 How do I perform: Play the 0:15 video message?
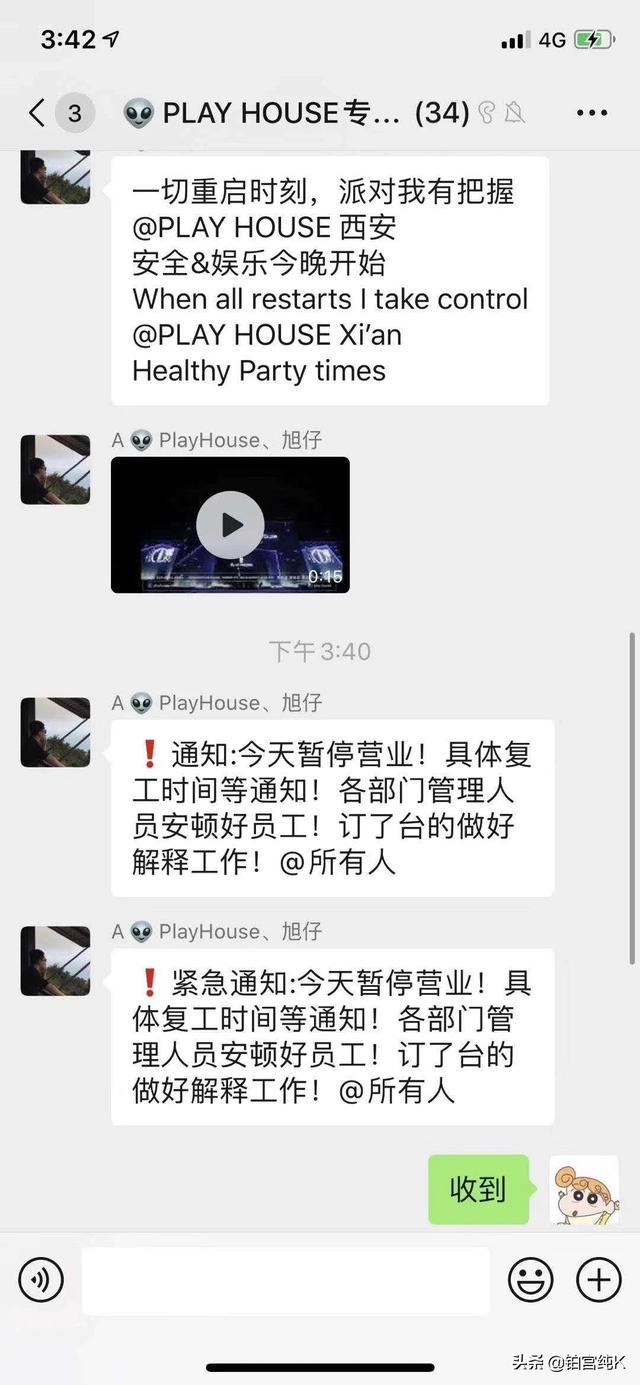coord(230,525)
